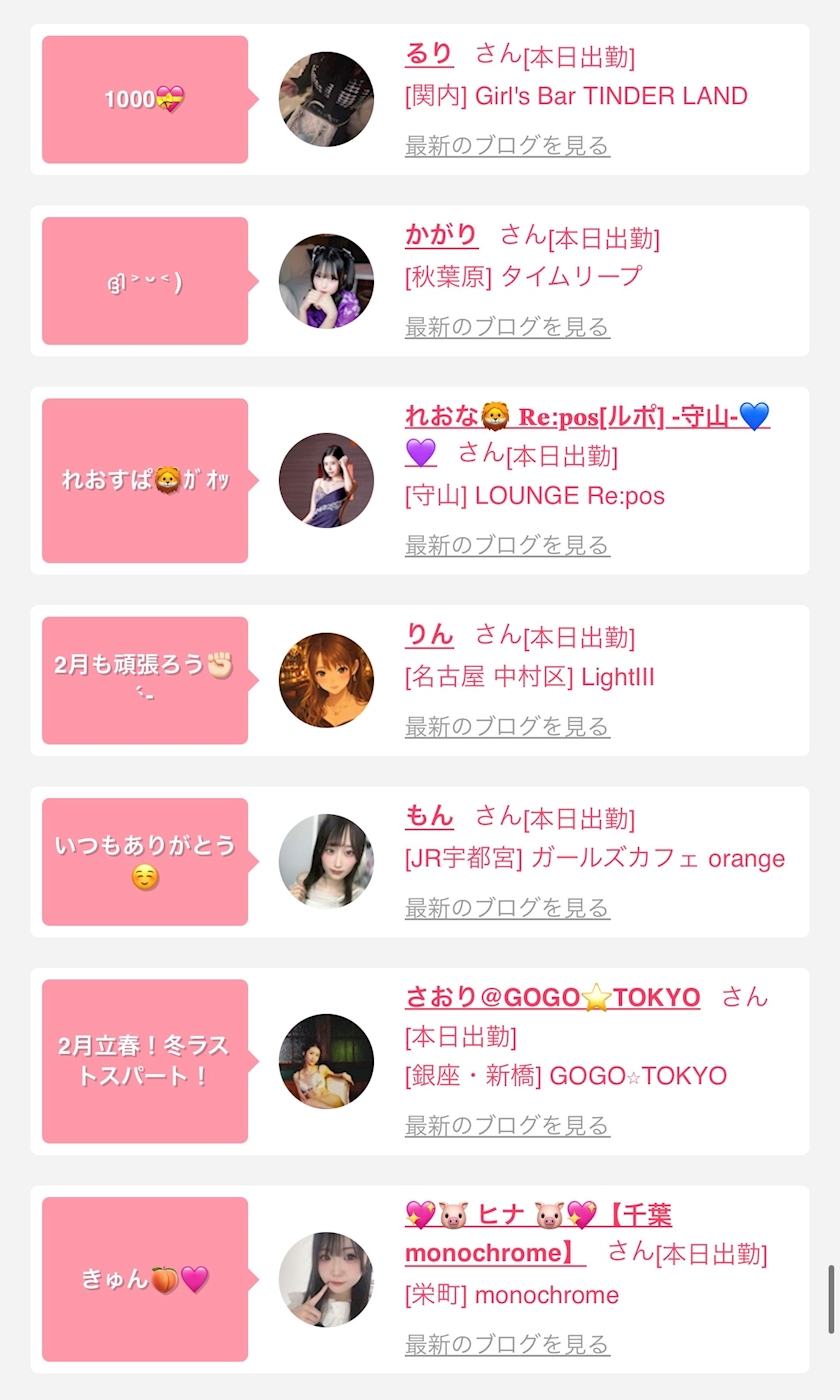Tap もん's round profile photo
The width and height of the screenshot is (840, 1400).
tap(326, 861)
